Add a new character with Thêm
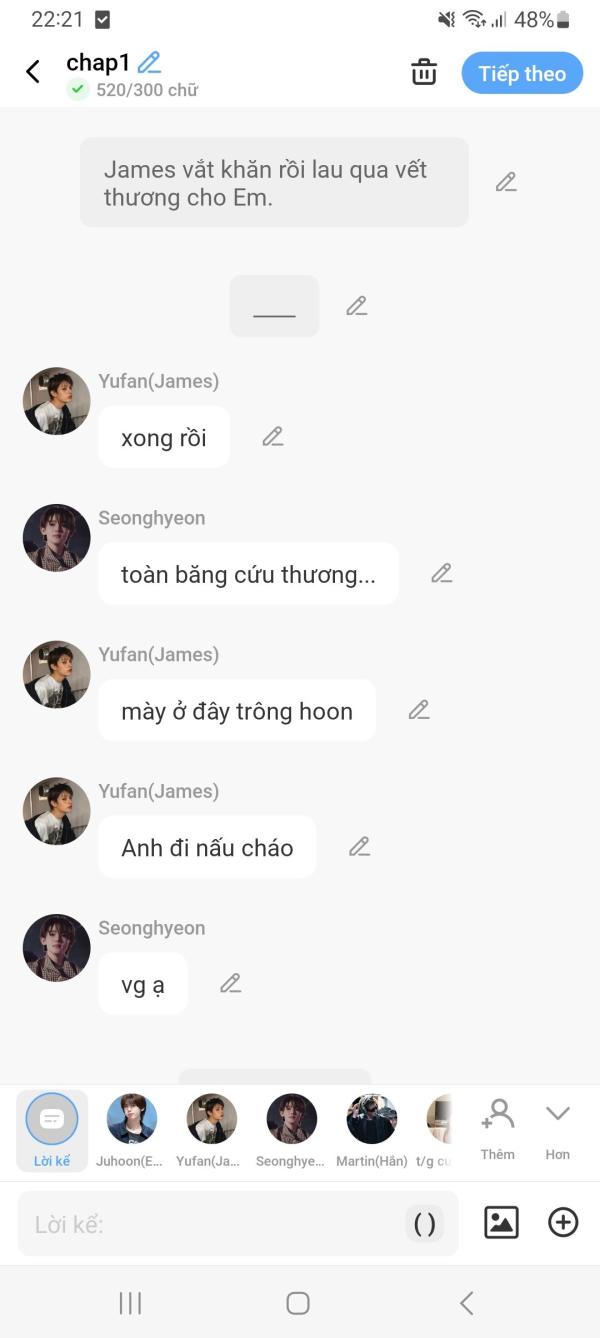 pyautogui.click(x=497, y=1129)
